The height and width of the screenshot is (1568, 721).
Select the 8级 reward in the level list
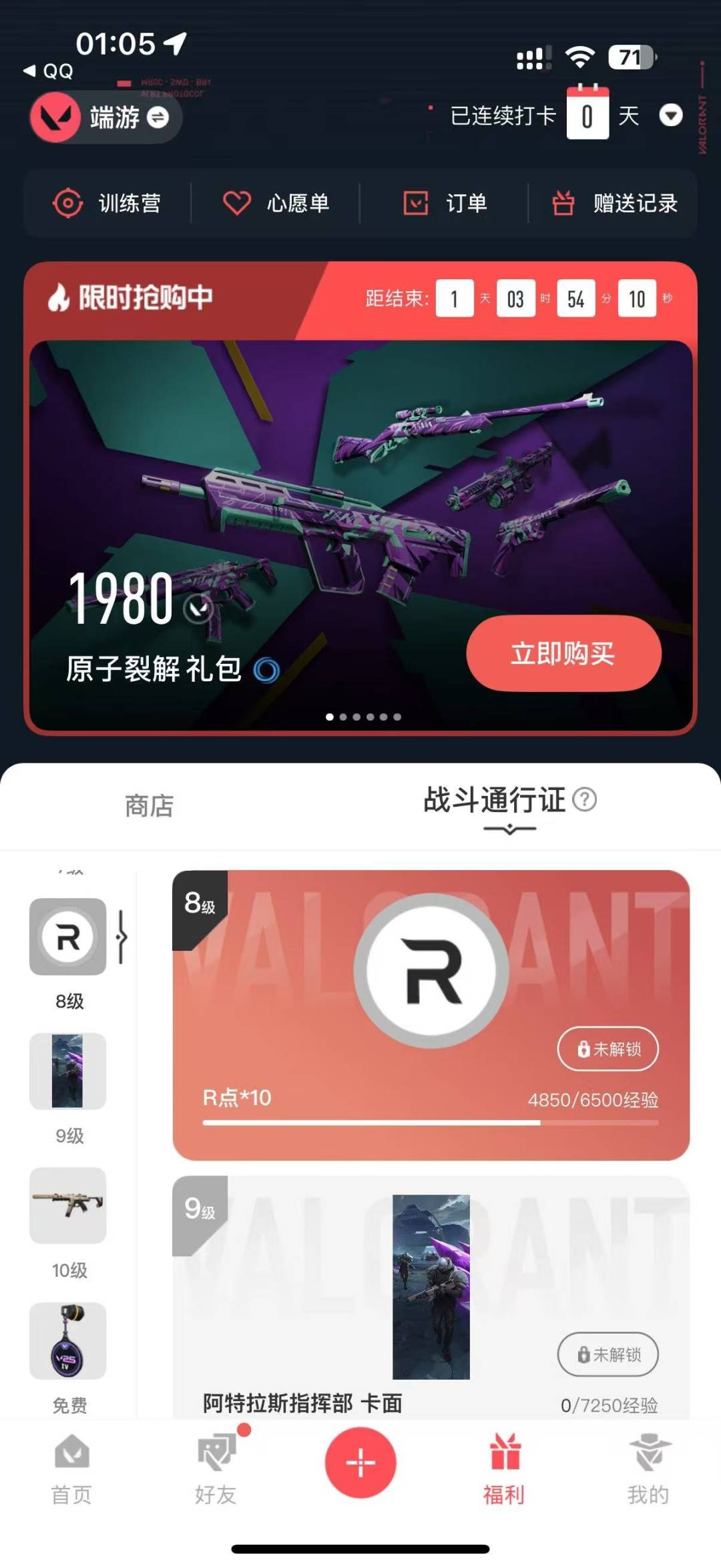(x=68, y=936)
